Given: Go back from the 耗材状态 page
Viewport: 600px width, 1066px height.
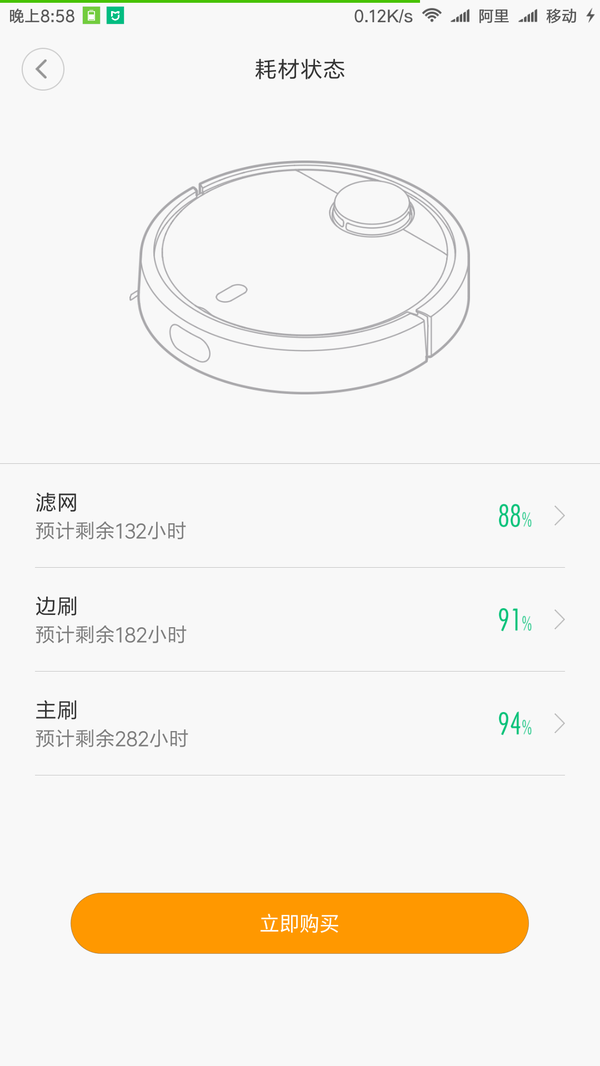Looking at the screenshot, I should [x=42, y=69].
